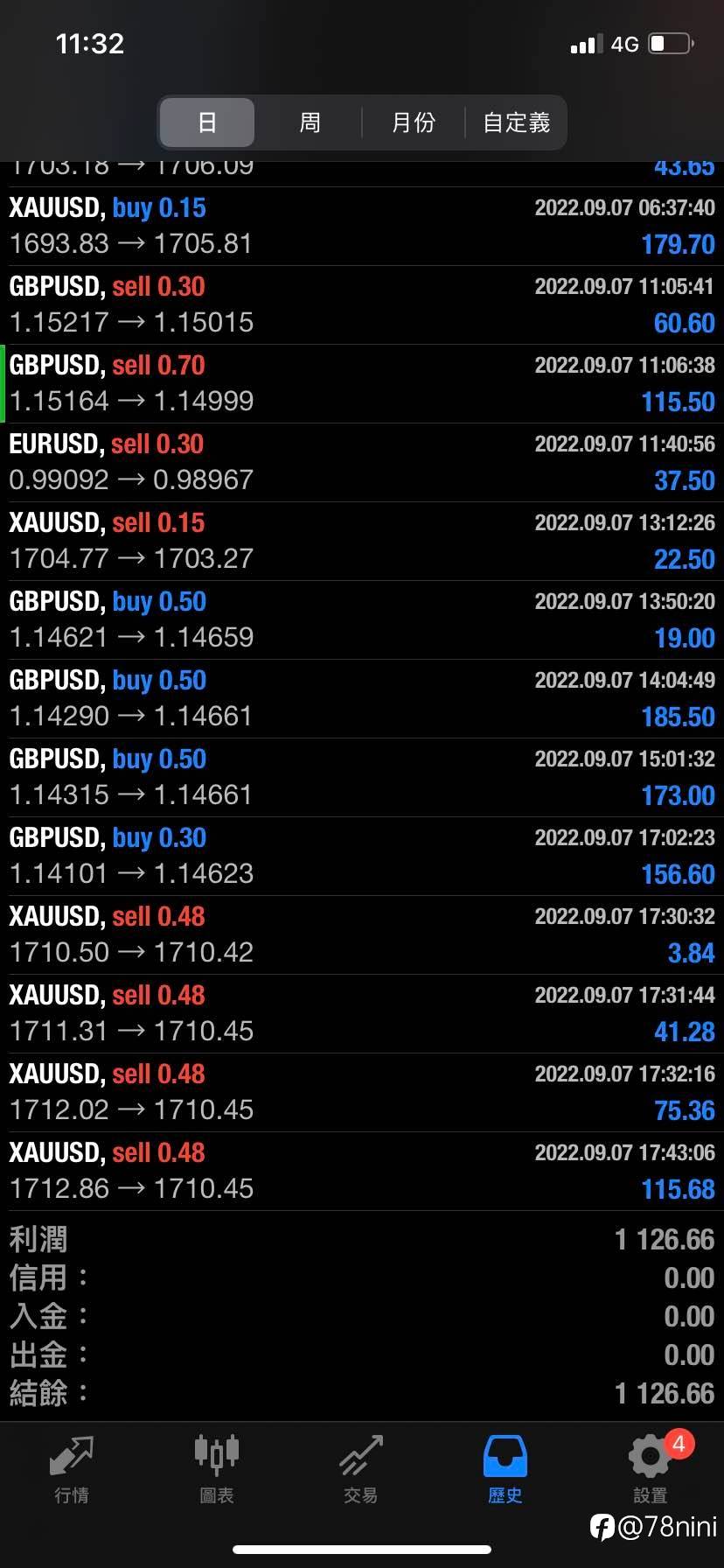Expand GBPUSD buy 0.30 trade at 17:02:23
The width and height of the screenshot is (724, 1568).
pyautogui.click(x=362, y=857)
